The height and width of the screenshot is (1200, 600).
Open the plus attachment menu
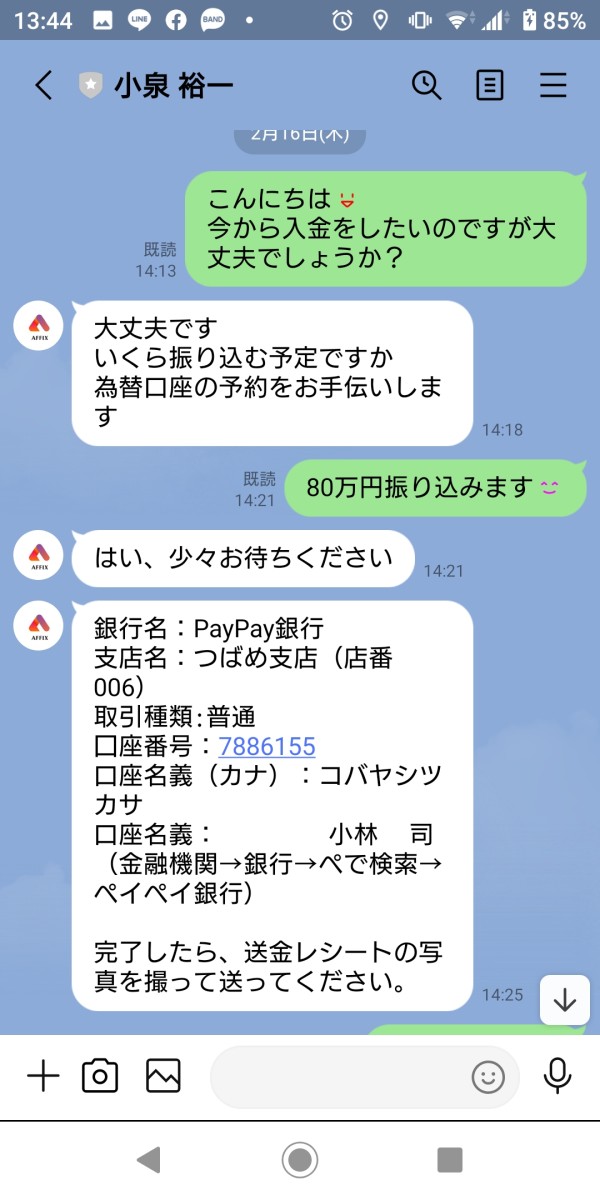(43, 1076)
